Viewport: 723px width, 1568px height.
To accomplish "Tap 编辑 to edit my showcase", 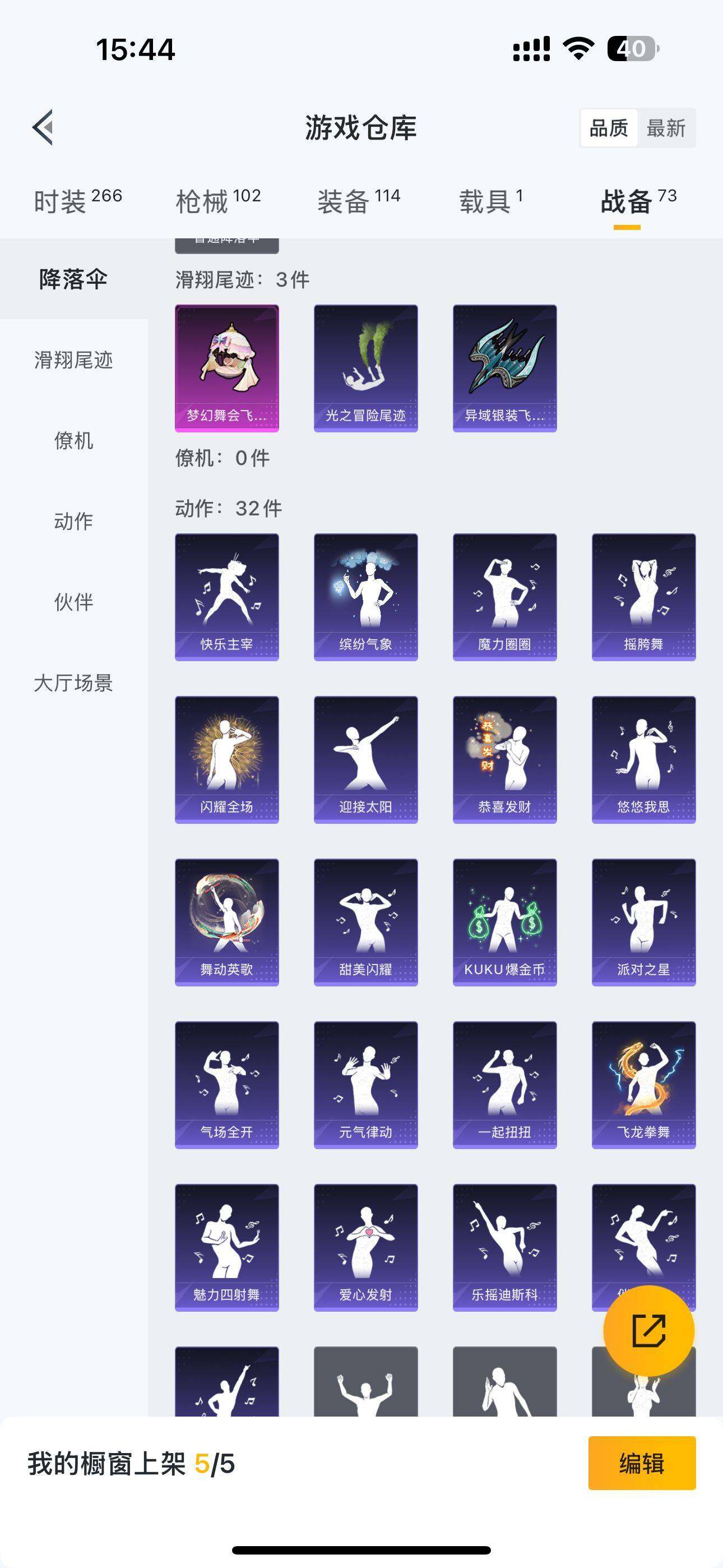I will coord(641,1463).
